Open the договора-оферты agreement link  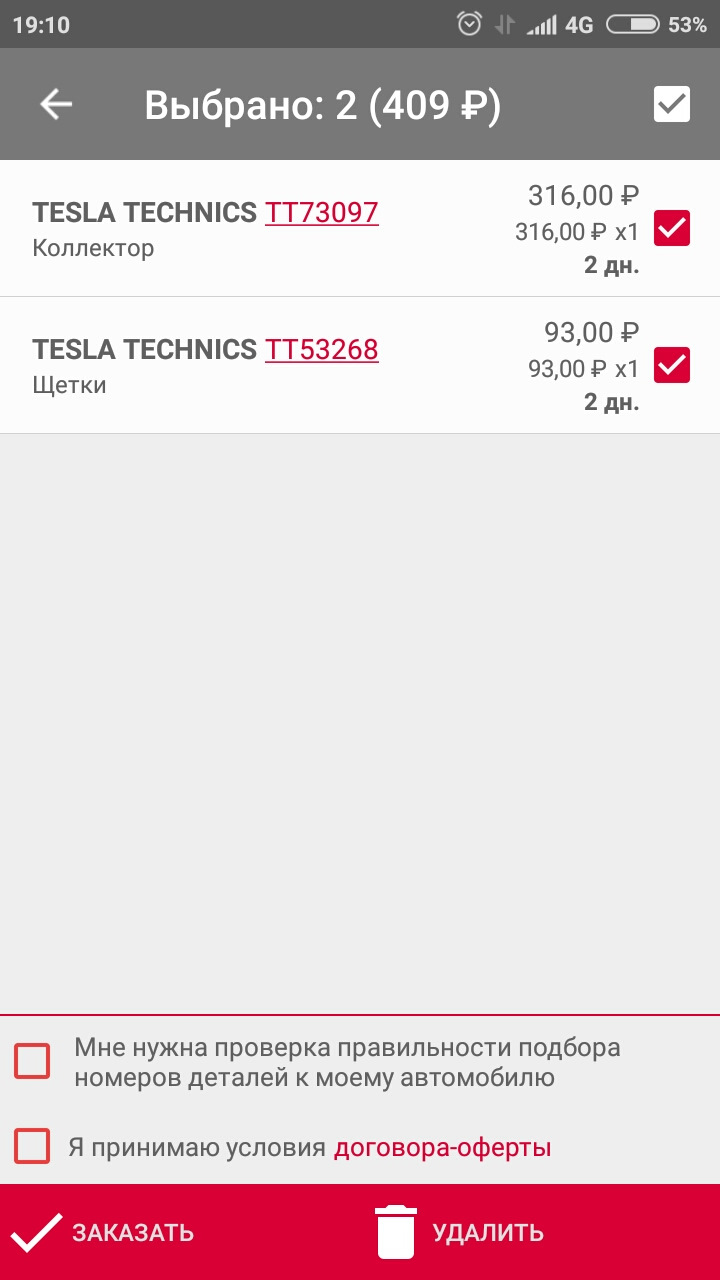pyautogui.click(x=441, y=1147)
